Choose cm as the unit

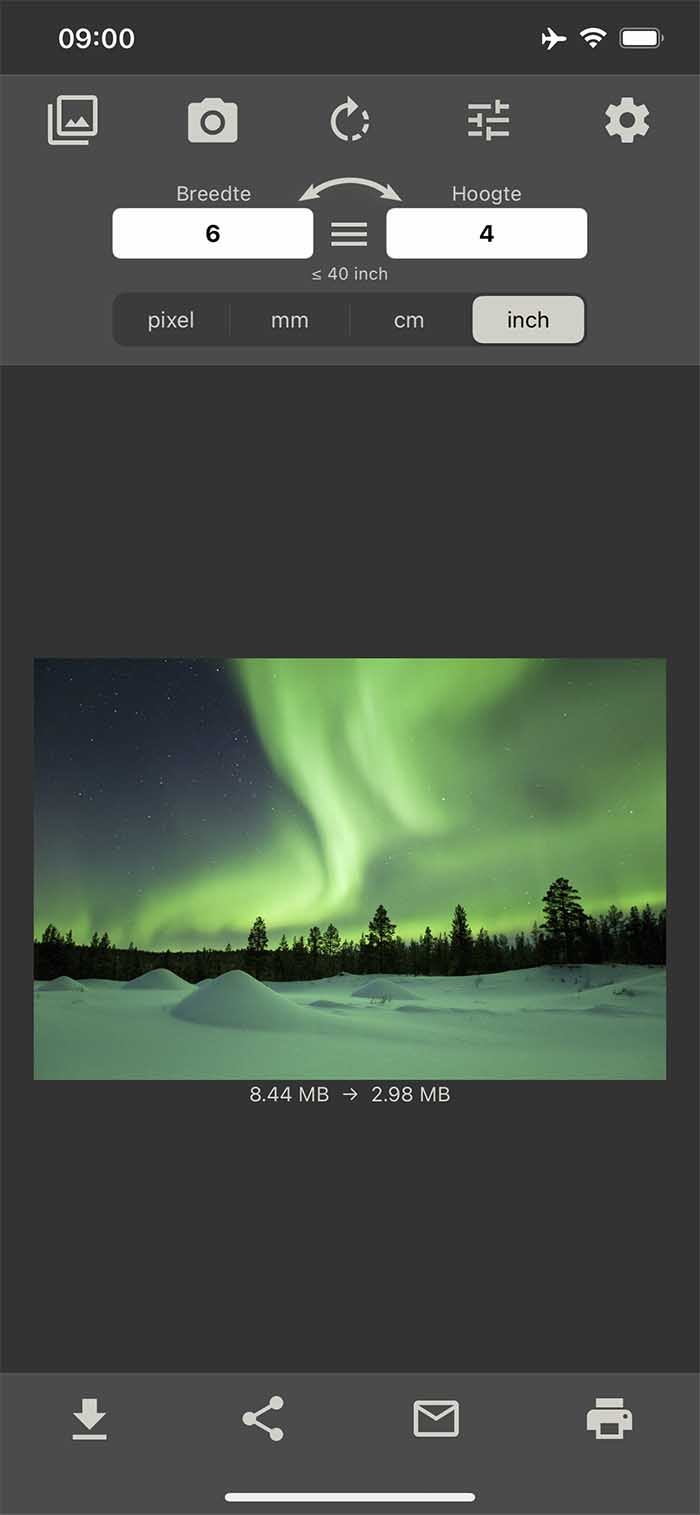tap(409, 320)
